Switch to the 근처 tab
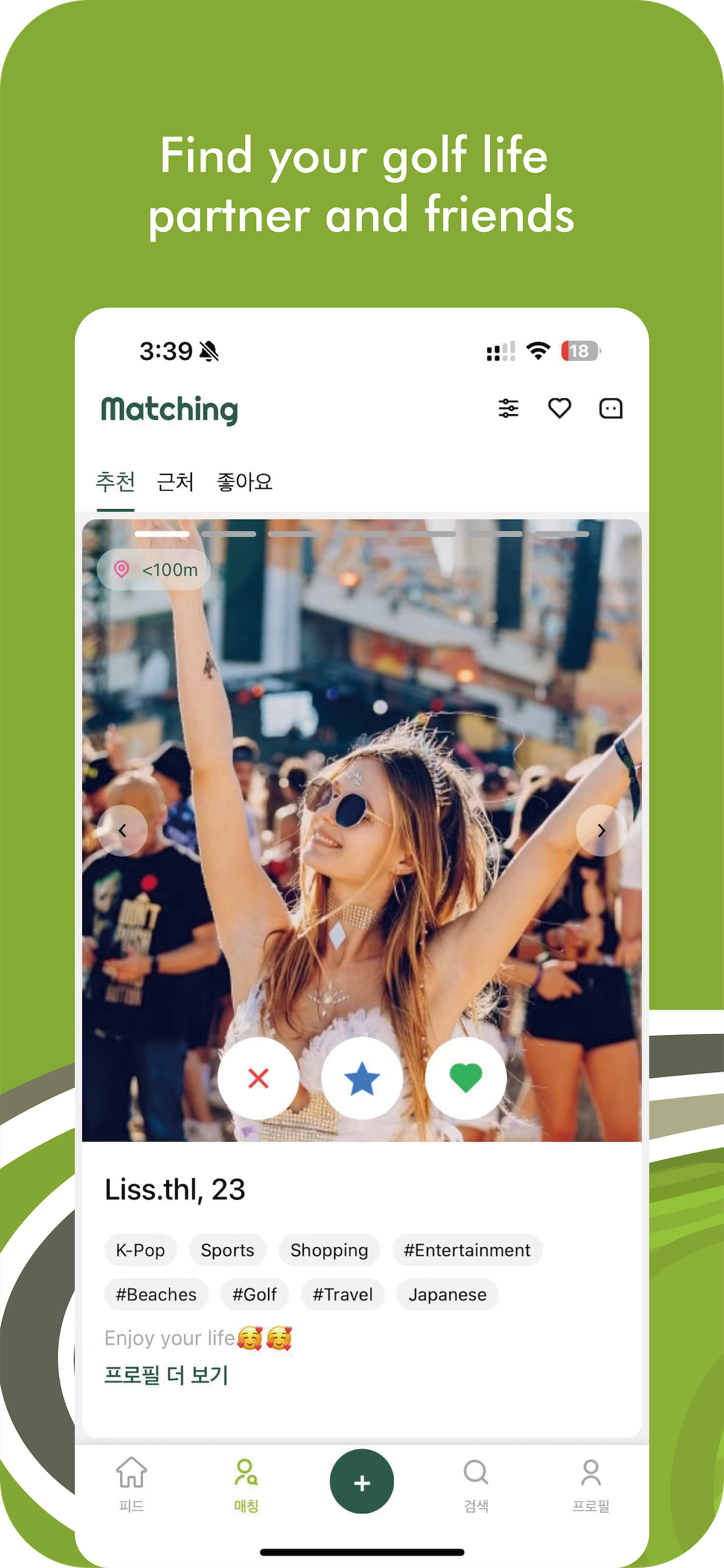This screenshot has width=724, height=1568. click(175, 482)
